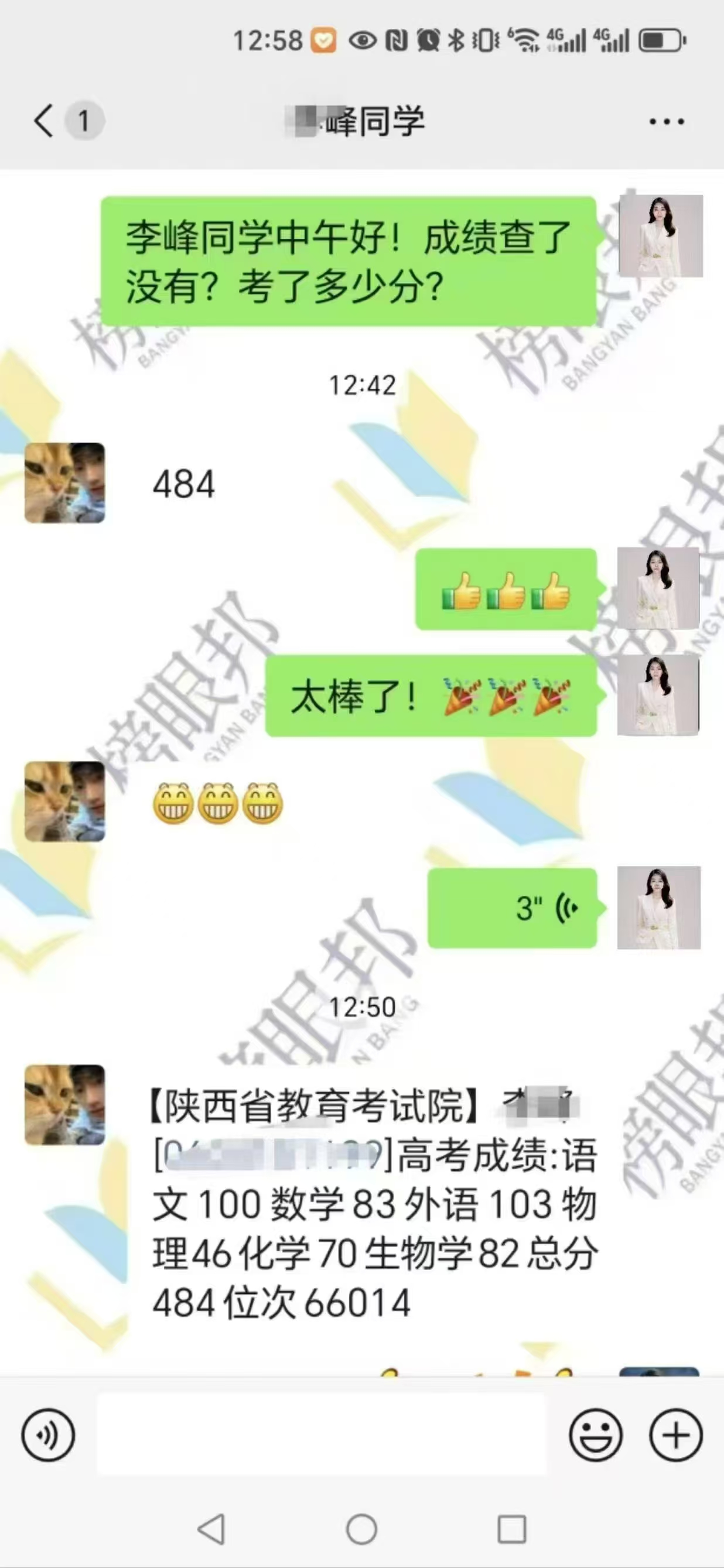This screenshot has width=724, height=1568.
Task: Tap the system home button
Action: [x=361, y=1528]
